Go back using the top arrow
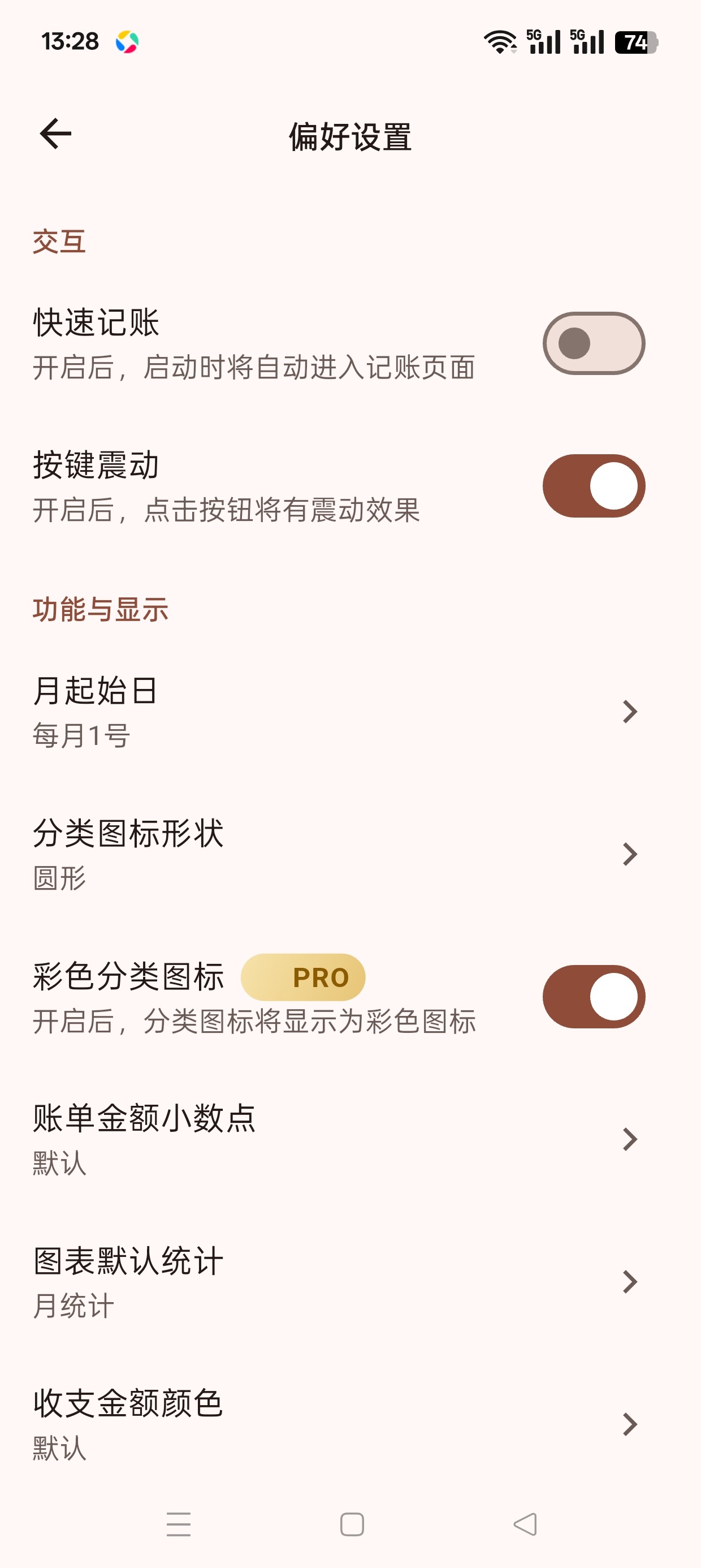Screen dimensions: 701x1568 [55, 134]
